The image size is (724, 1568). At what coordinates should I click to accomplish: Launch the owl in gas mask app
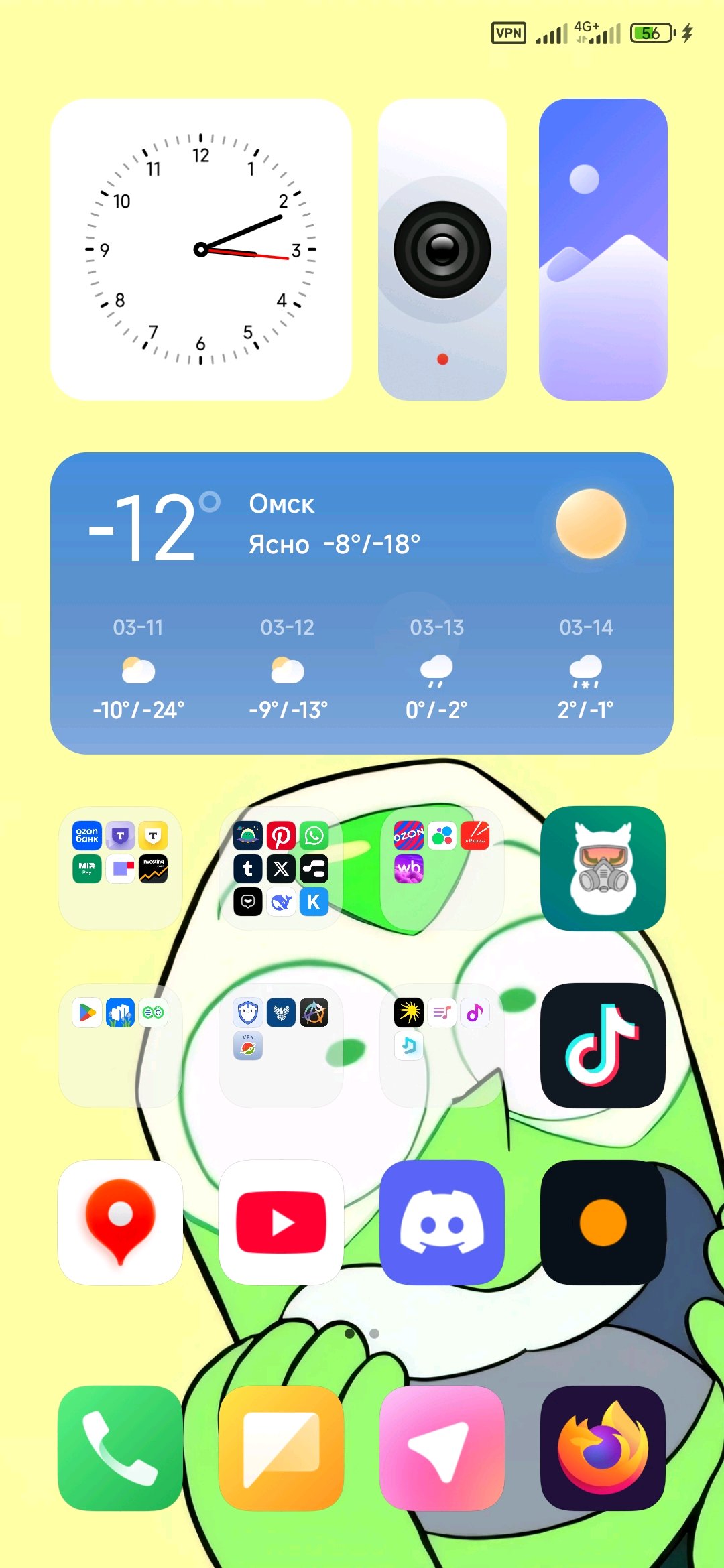(603, 868)
